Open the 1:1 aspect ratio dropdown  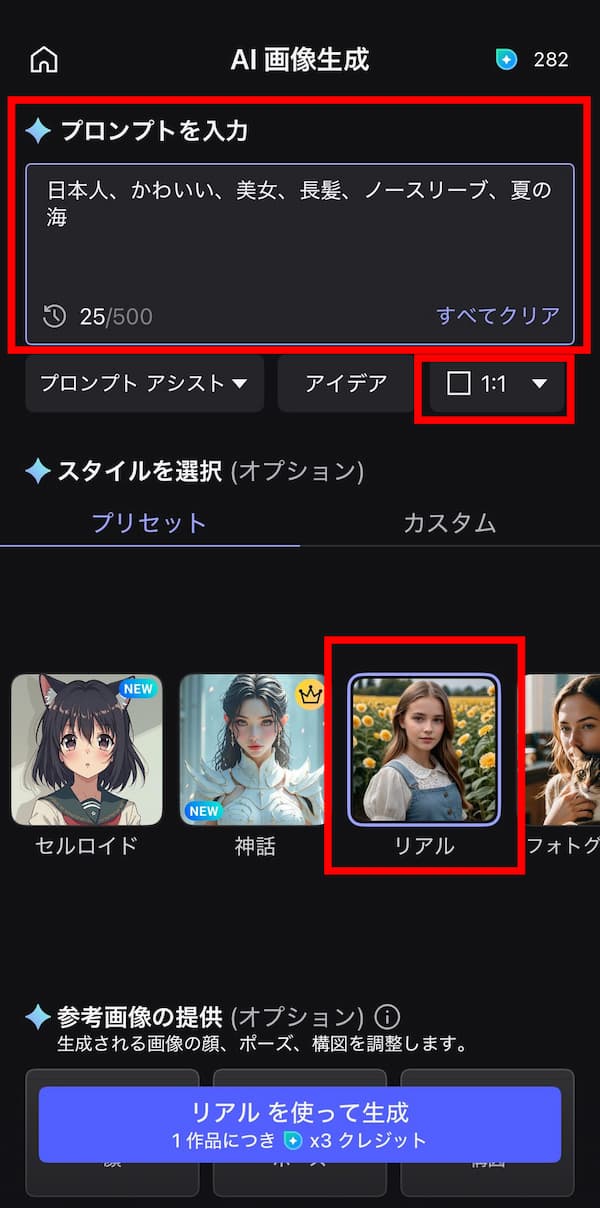tap(497, 383)
